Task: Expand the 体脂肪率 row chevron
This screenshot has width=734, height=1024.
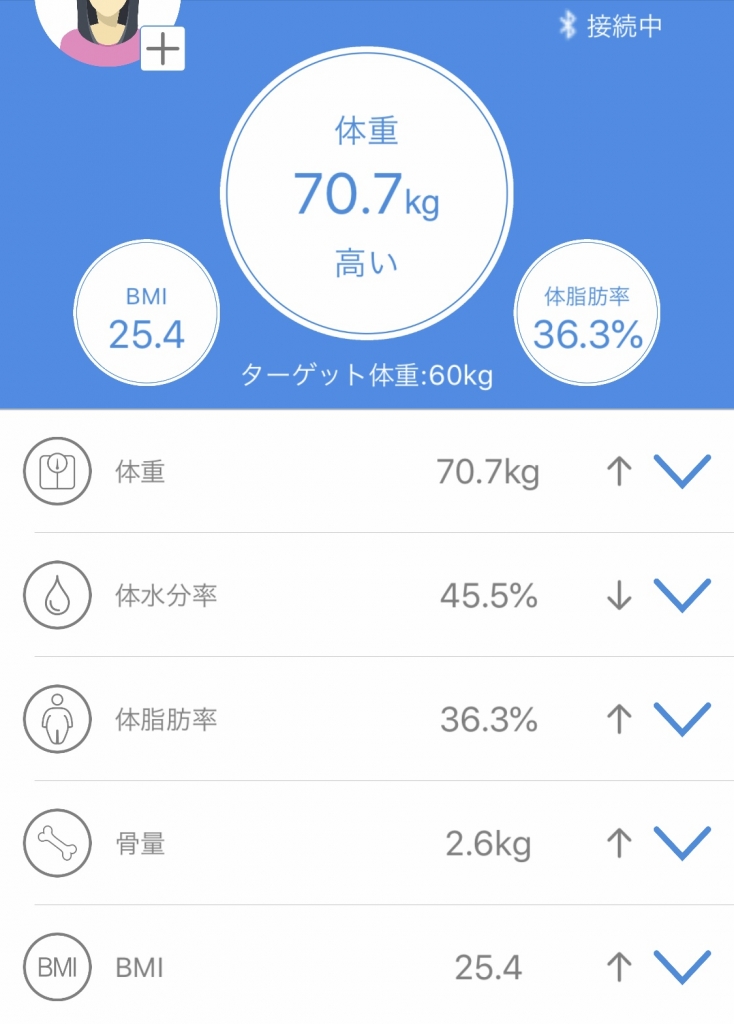Action: pos(681,719)
